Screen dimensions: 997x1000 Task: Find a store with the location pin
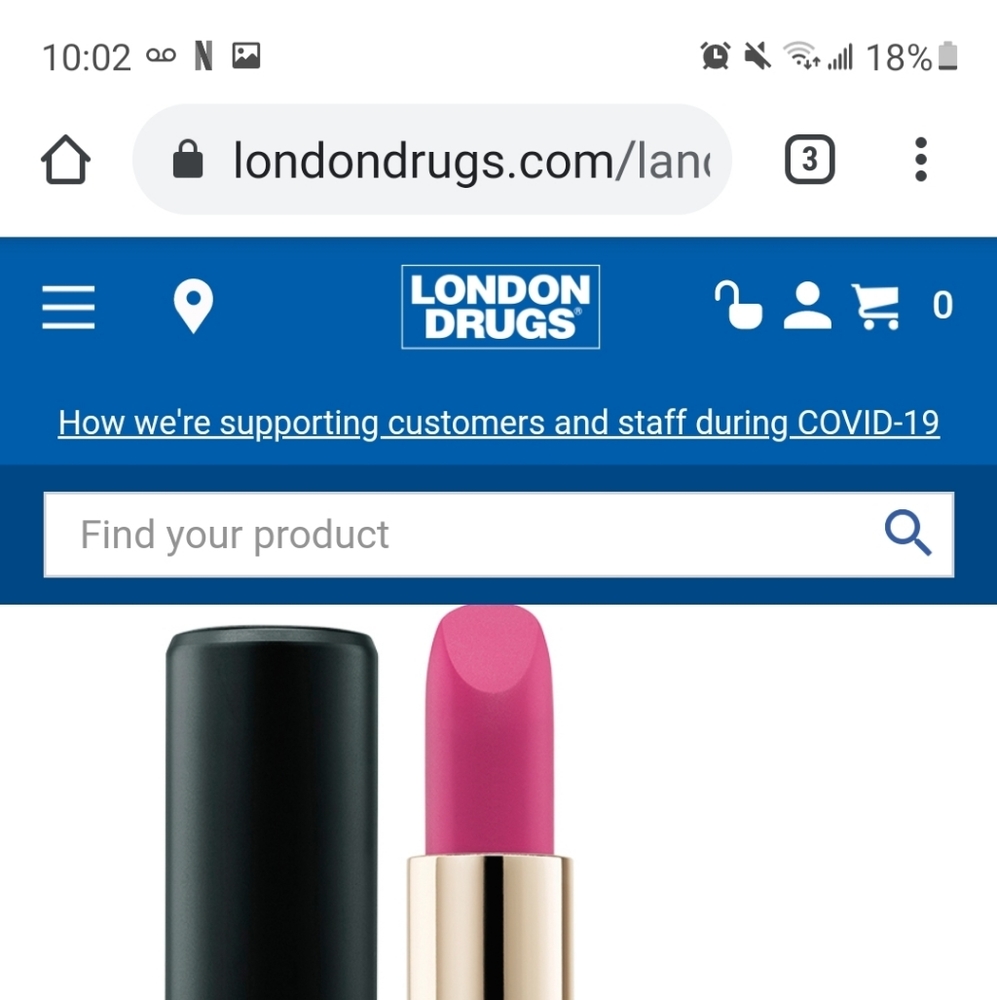[193, 306]
